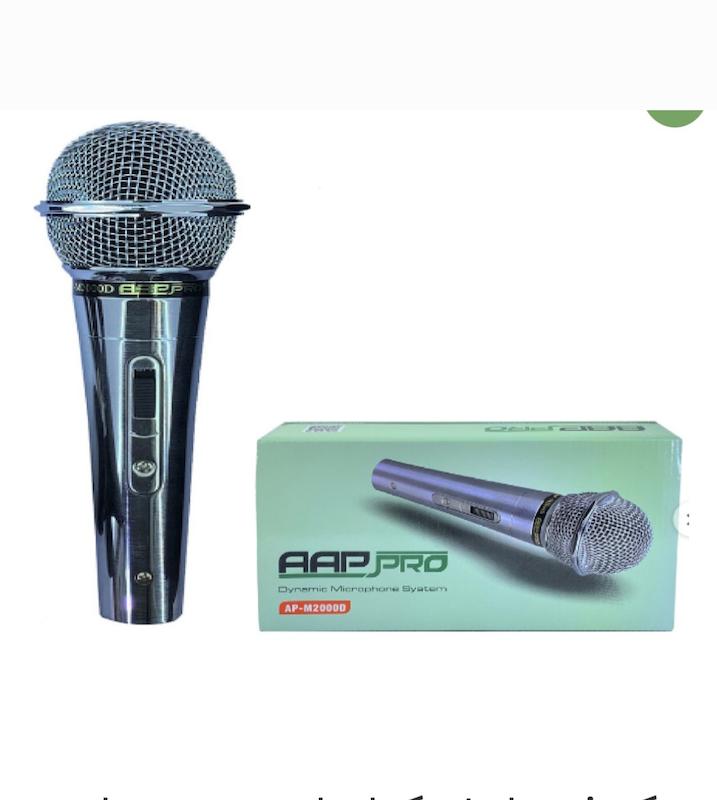Tap the three-dot floating handle beside the box

689,518
